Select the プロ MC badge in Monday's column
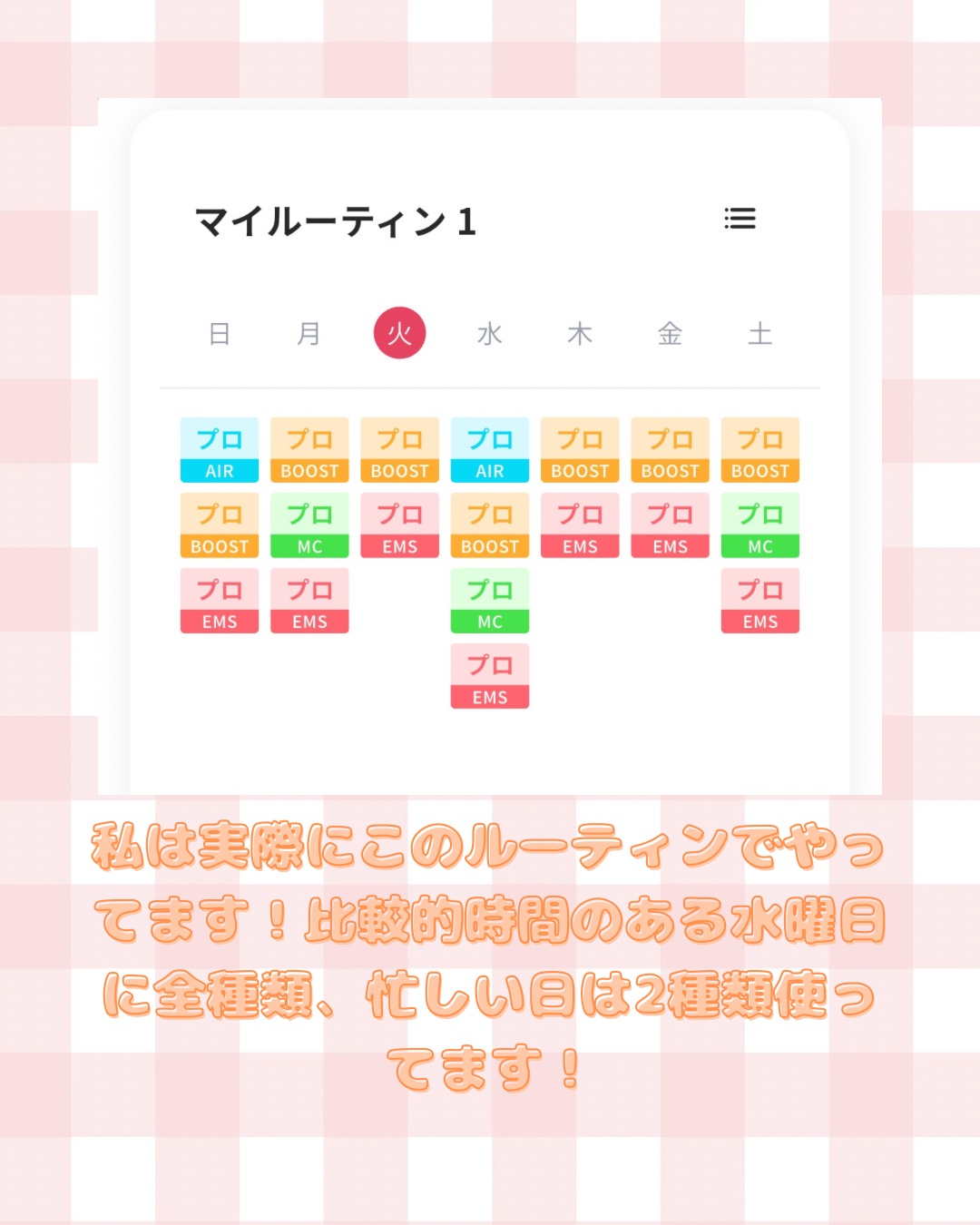 click(x=309, y=524)
